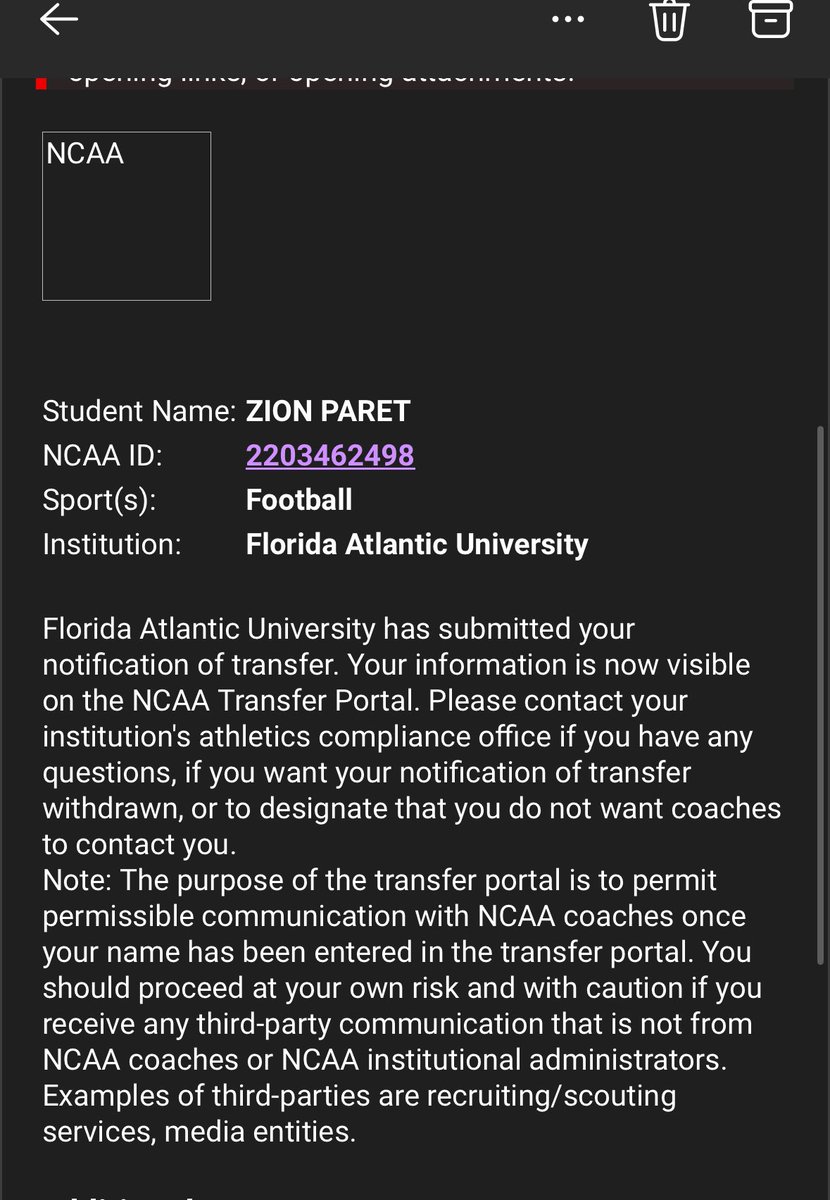830x1200 pixels.
Task: Open NCAA ID 2203462498 link
Action: [330, 456]
